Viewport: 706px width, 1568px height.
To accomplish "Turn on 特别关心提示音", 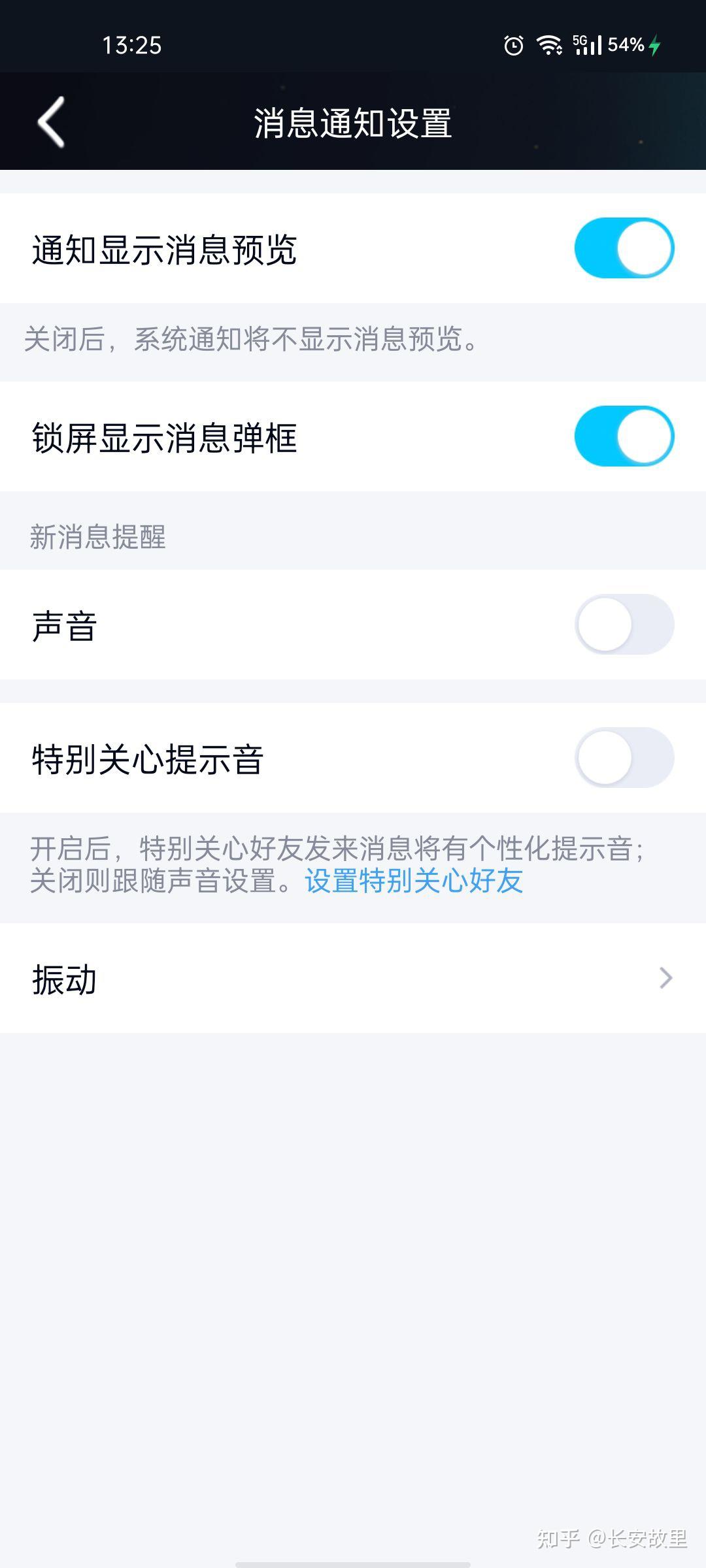I will tap(624, 758).
